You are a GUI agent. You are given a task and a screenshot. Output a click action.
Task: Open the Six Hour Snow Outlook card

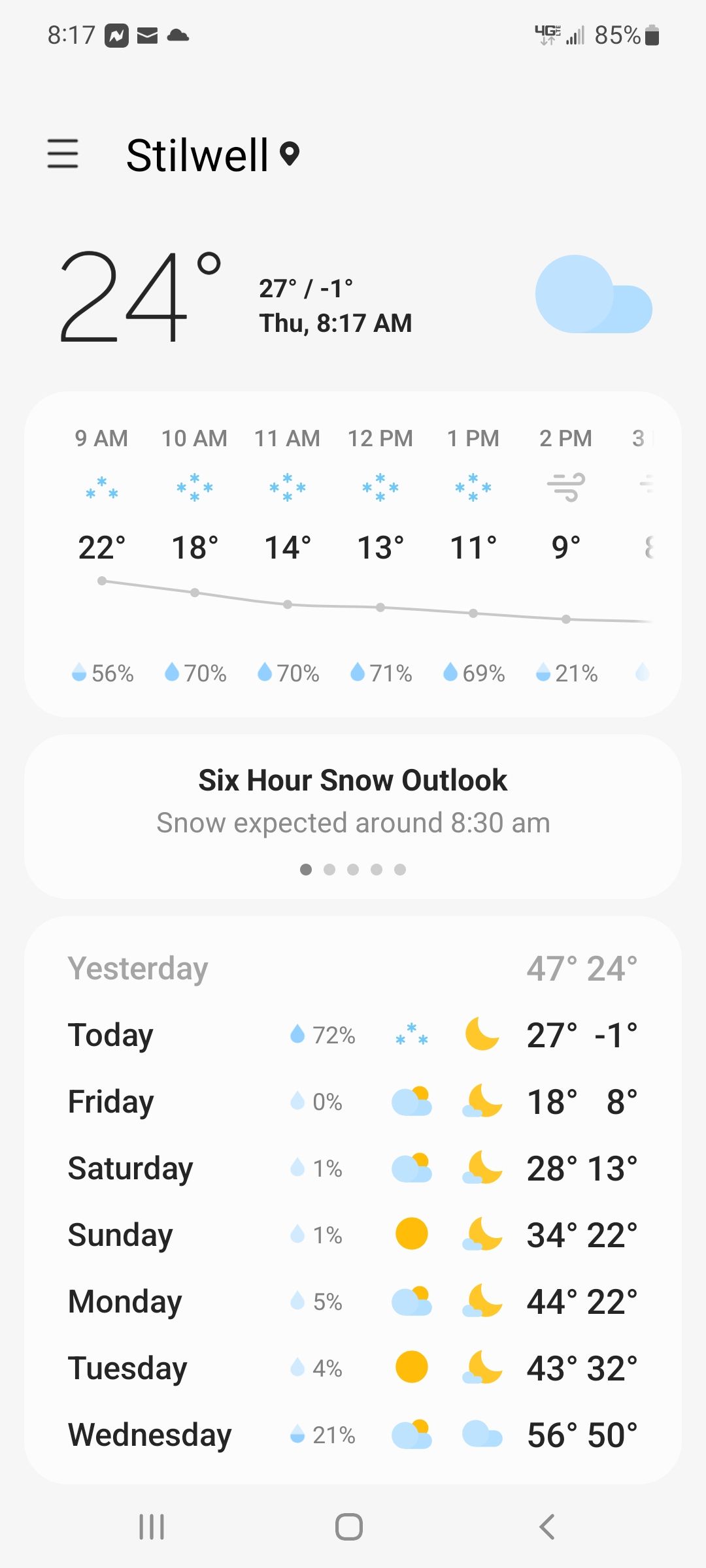(353, 801)
